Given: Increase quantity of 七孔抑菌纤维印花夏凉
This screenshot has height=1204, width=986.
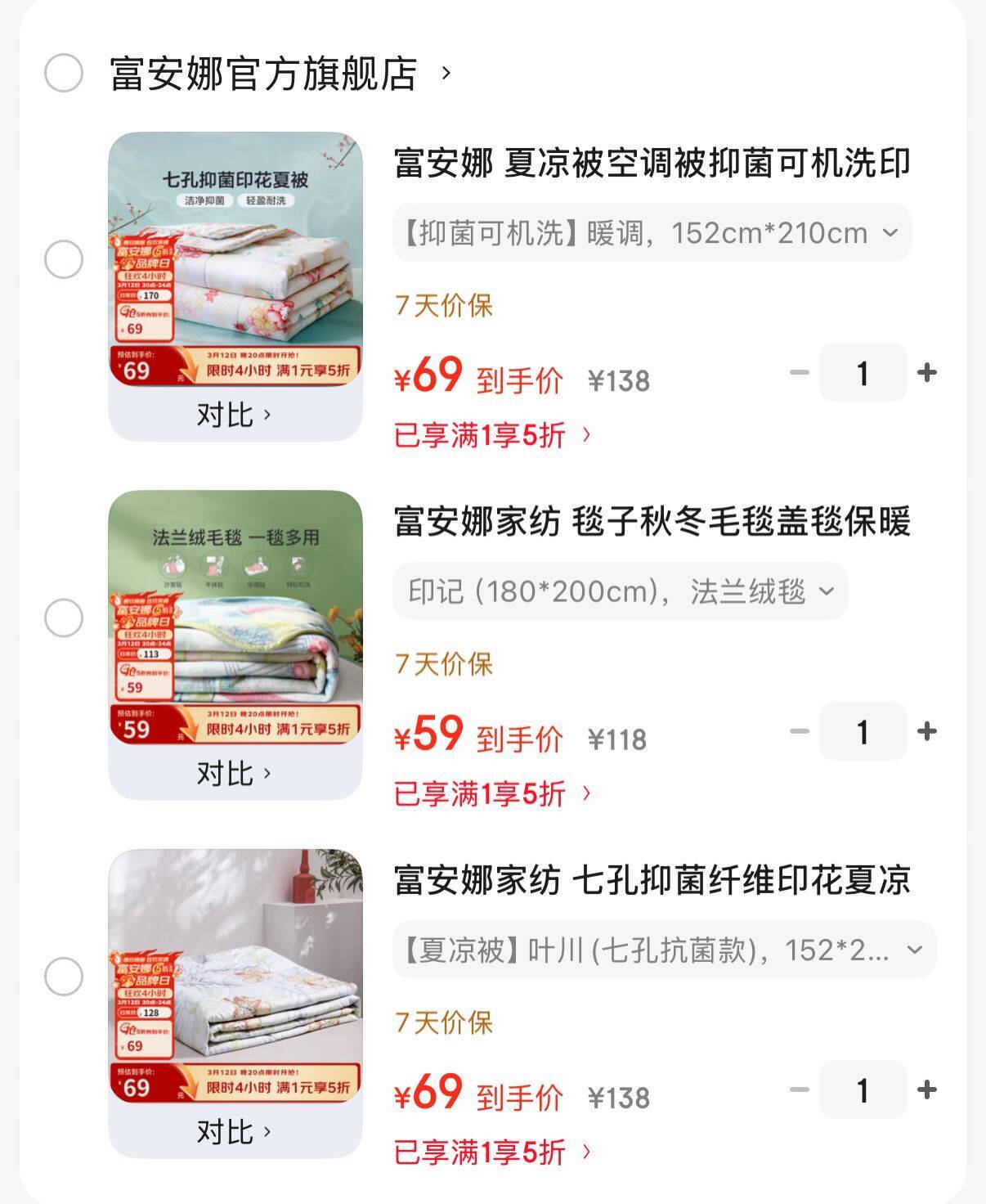Looking at the screenshot, I should coord(926,1089).
